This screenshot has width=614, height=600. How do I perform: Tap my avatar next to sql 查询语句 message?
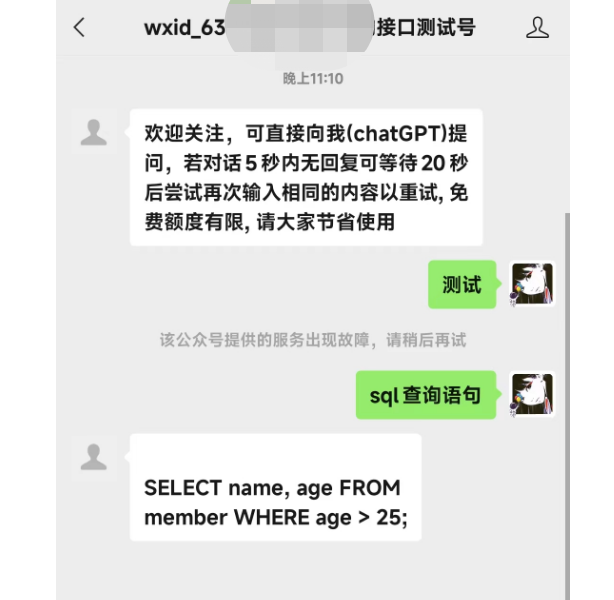pyautogui.click(x=532, y=395)
